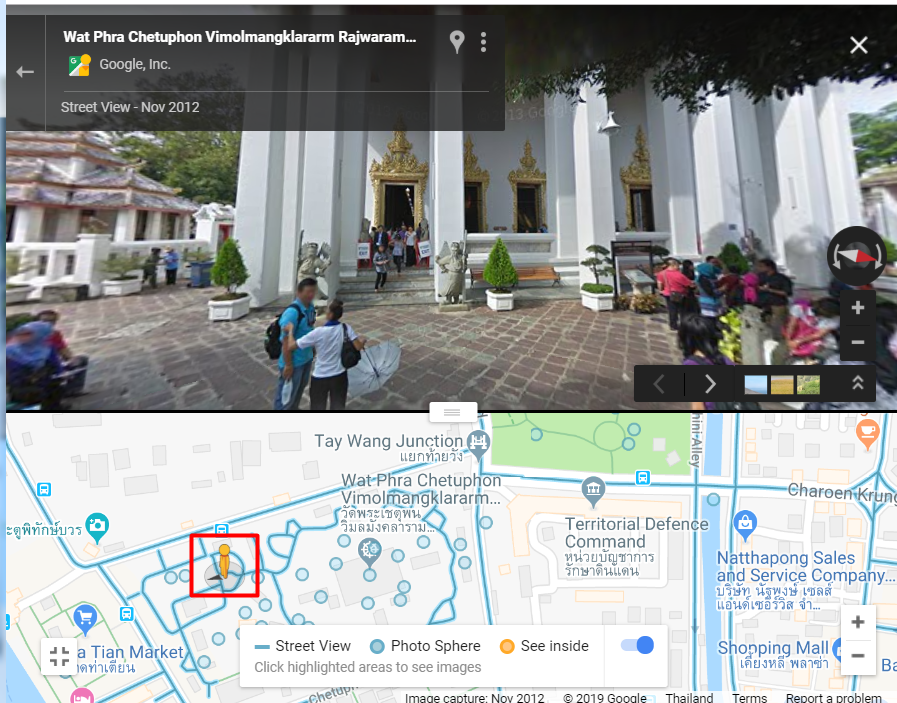Zoom in on the Street View image
Image resolution: width=897 pixels, height=703 pixels.
[x=857, y=309]
